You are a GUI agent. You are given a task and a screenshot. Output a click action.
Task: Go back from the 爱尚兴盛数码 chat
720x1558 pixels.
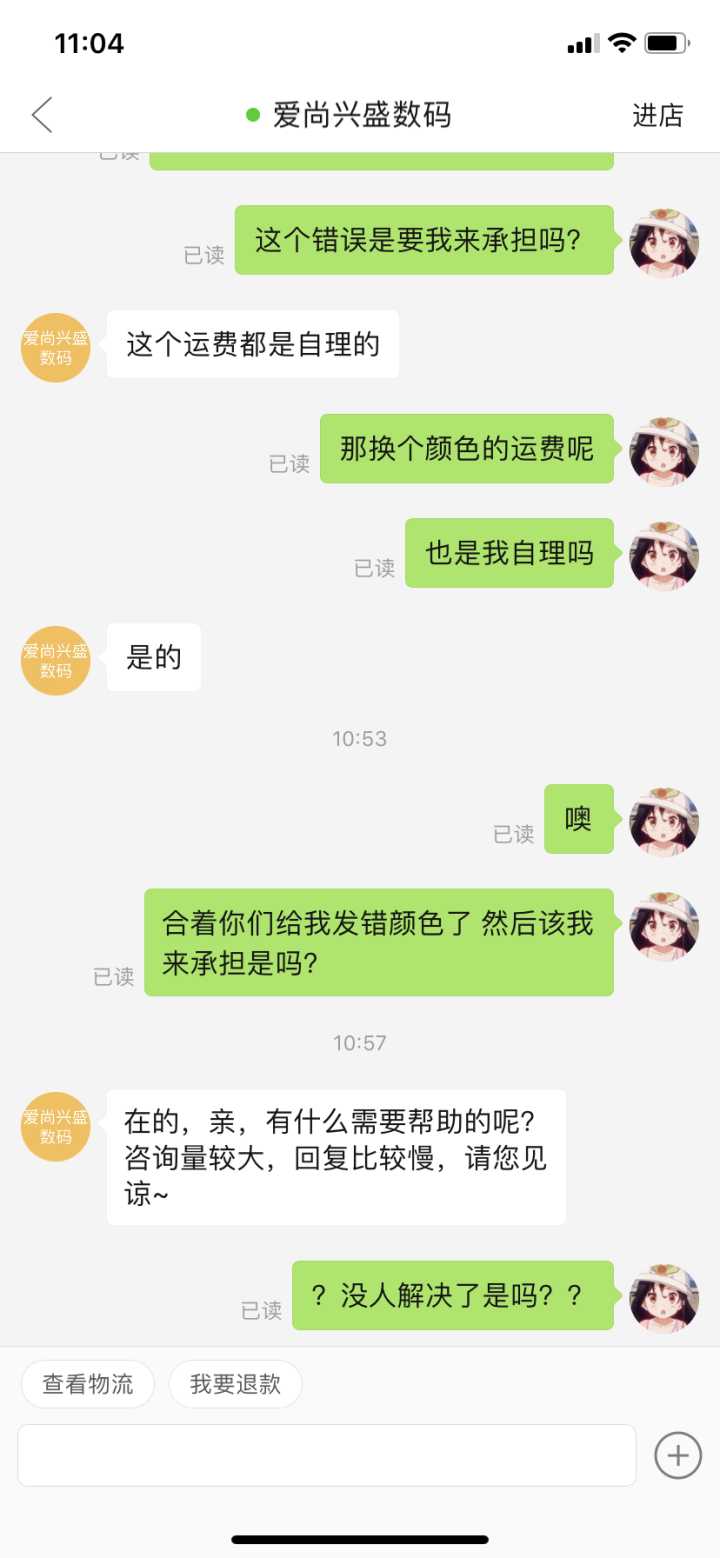click(x=42, y=115)
